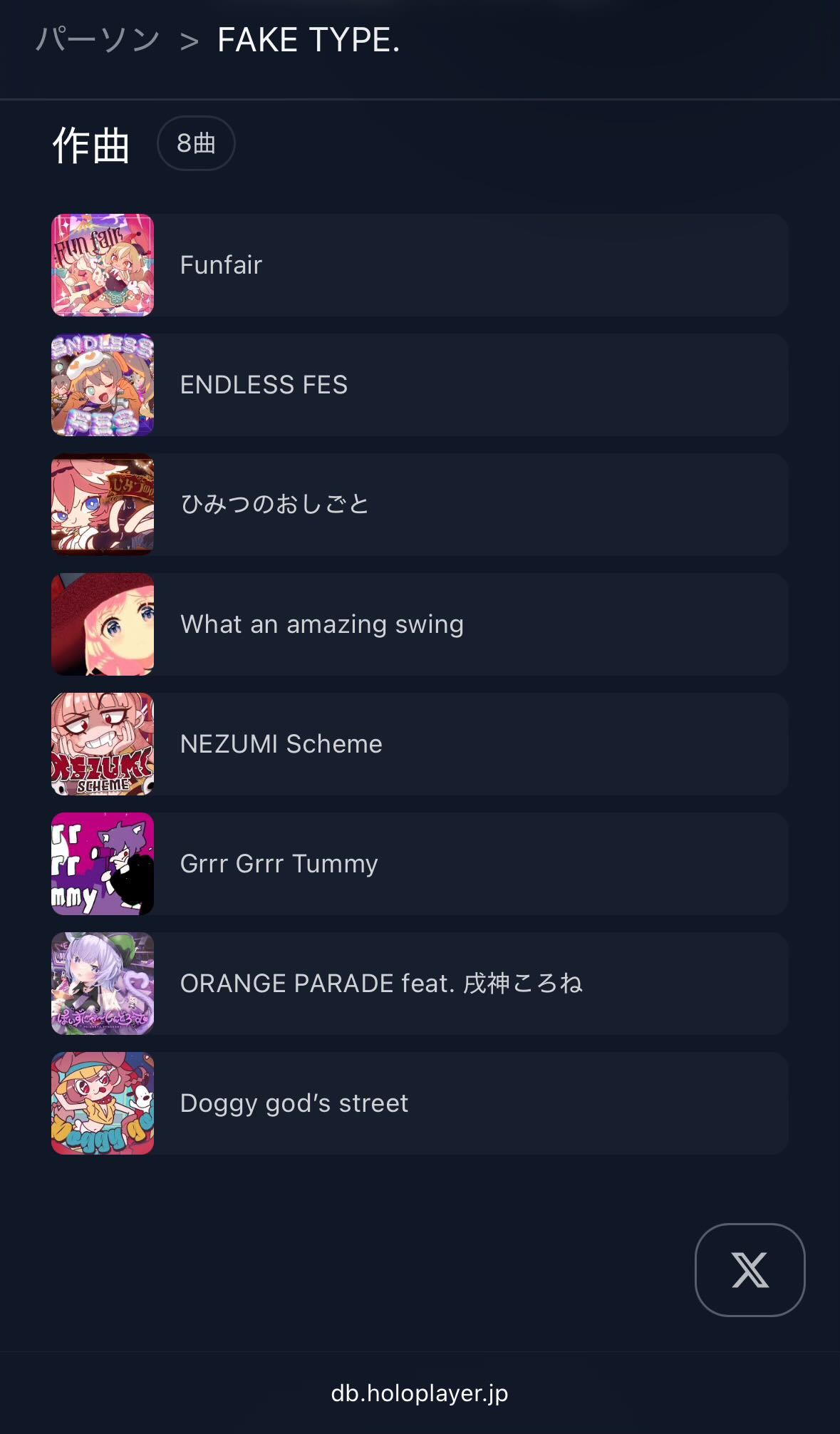
Task: Open What an amazing swing
Action: tap(419, 624)
